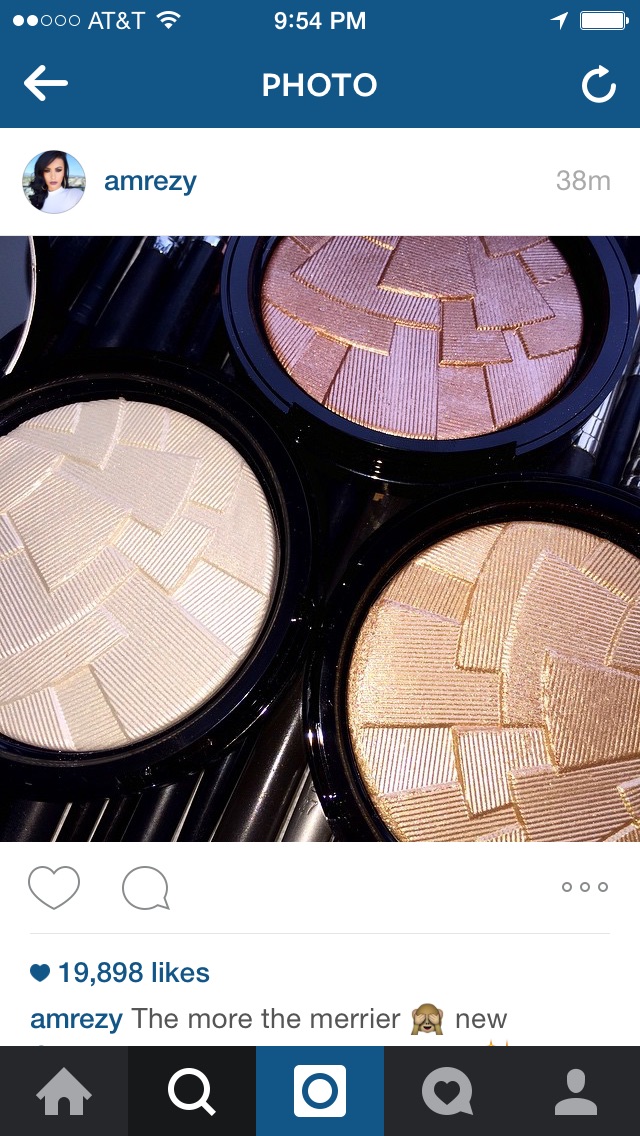The height and width of the screenshot is (1136, 640).
Task: Like this photo with the heart icon
Action: pyautogui.click(x=54, y=887)
